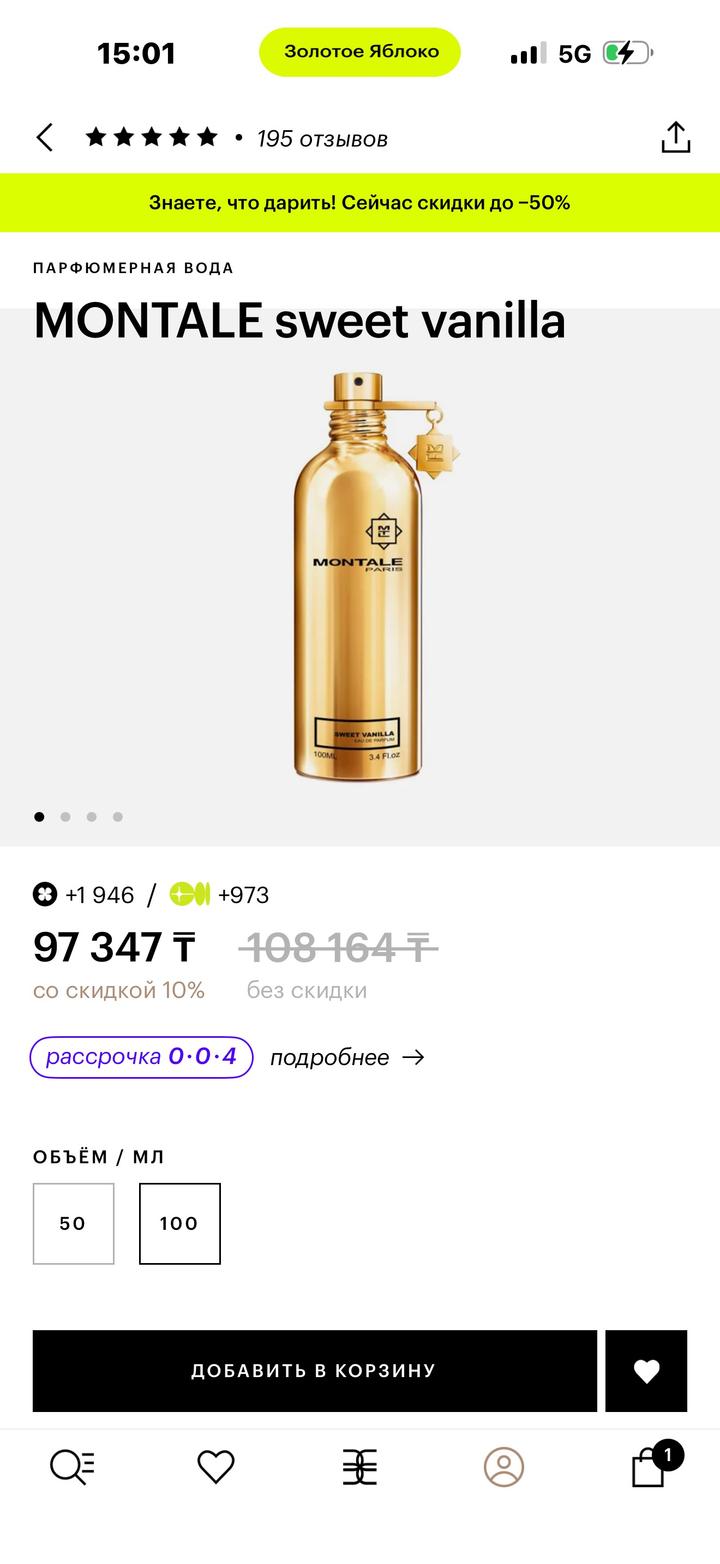Open the discounts banner up to −50%
The height and width of the screenshot is (1564, 720).
[360, 203]
